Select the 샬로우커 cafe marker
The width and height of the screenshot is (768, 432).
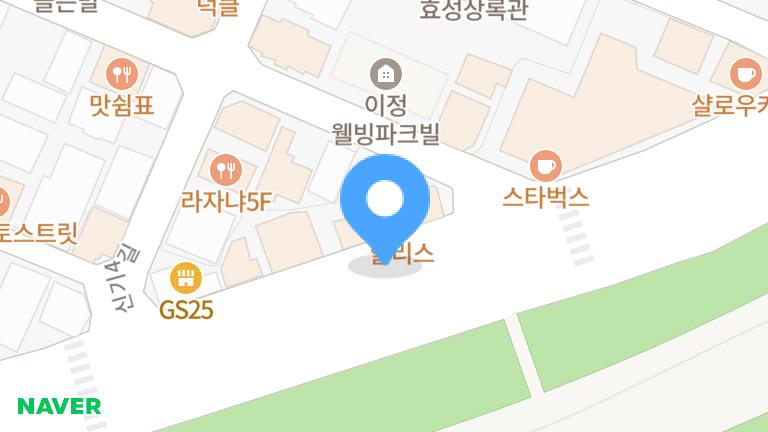(744, 72)
